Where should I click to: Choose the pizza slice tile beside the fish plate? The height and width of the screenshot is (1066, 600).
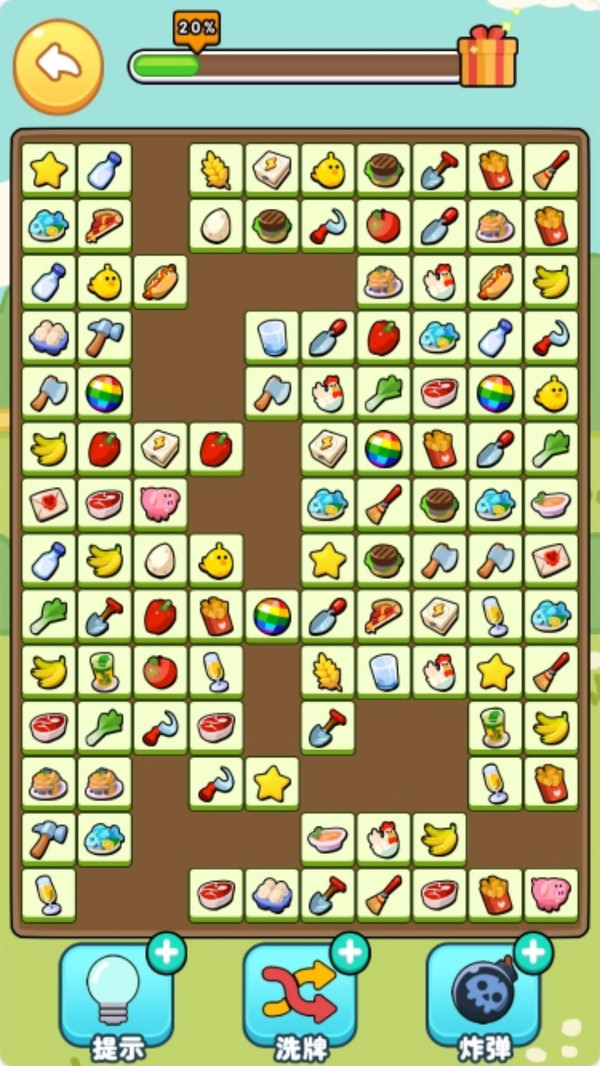(104, 226)
